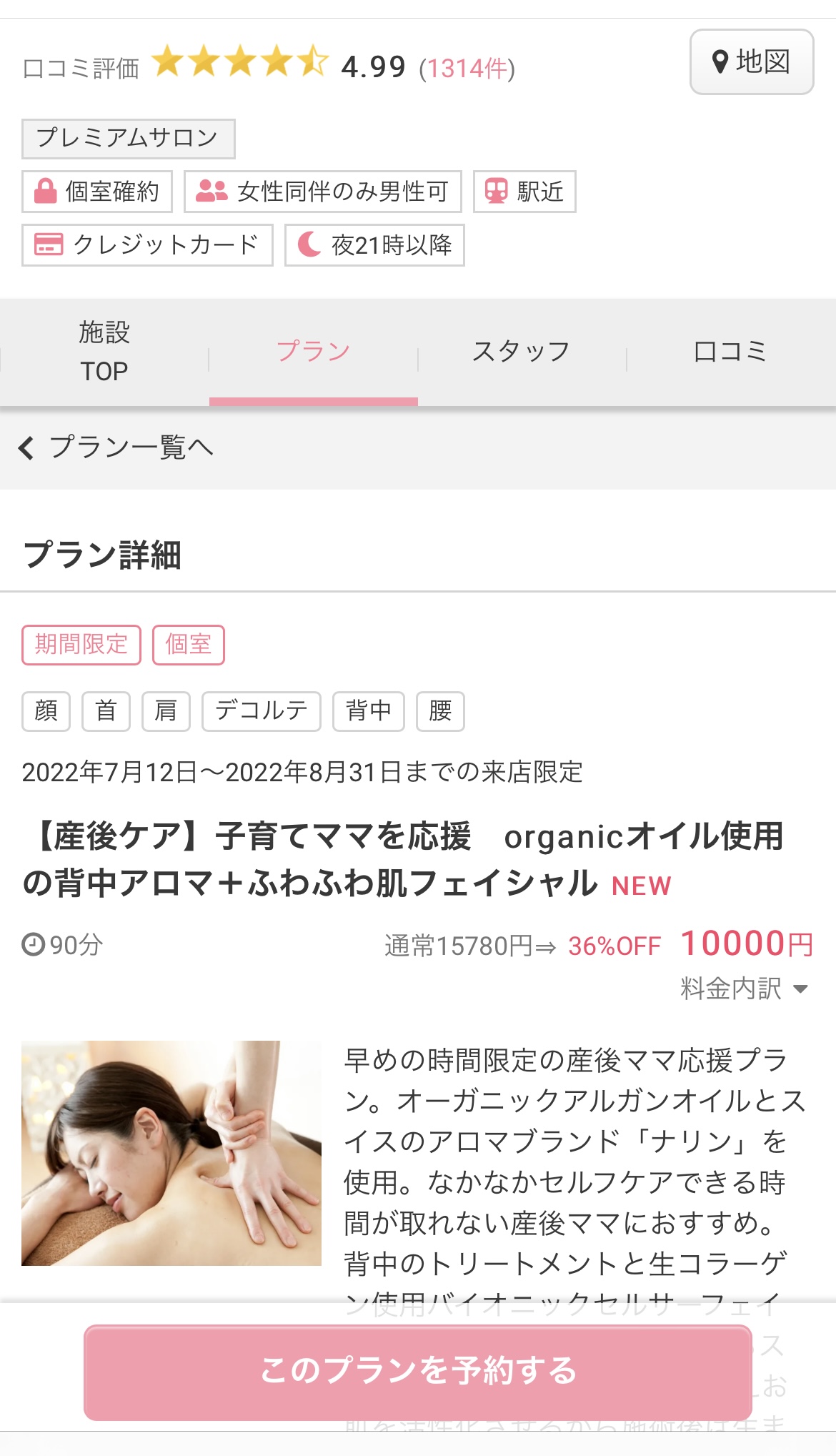Open the 口コミ tab
Screen dimensions: 836x1456
pyautogui.click(x=731, y=352)
